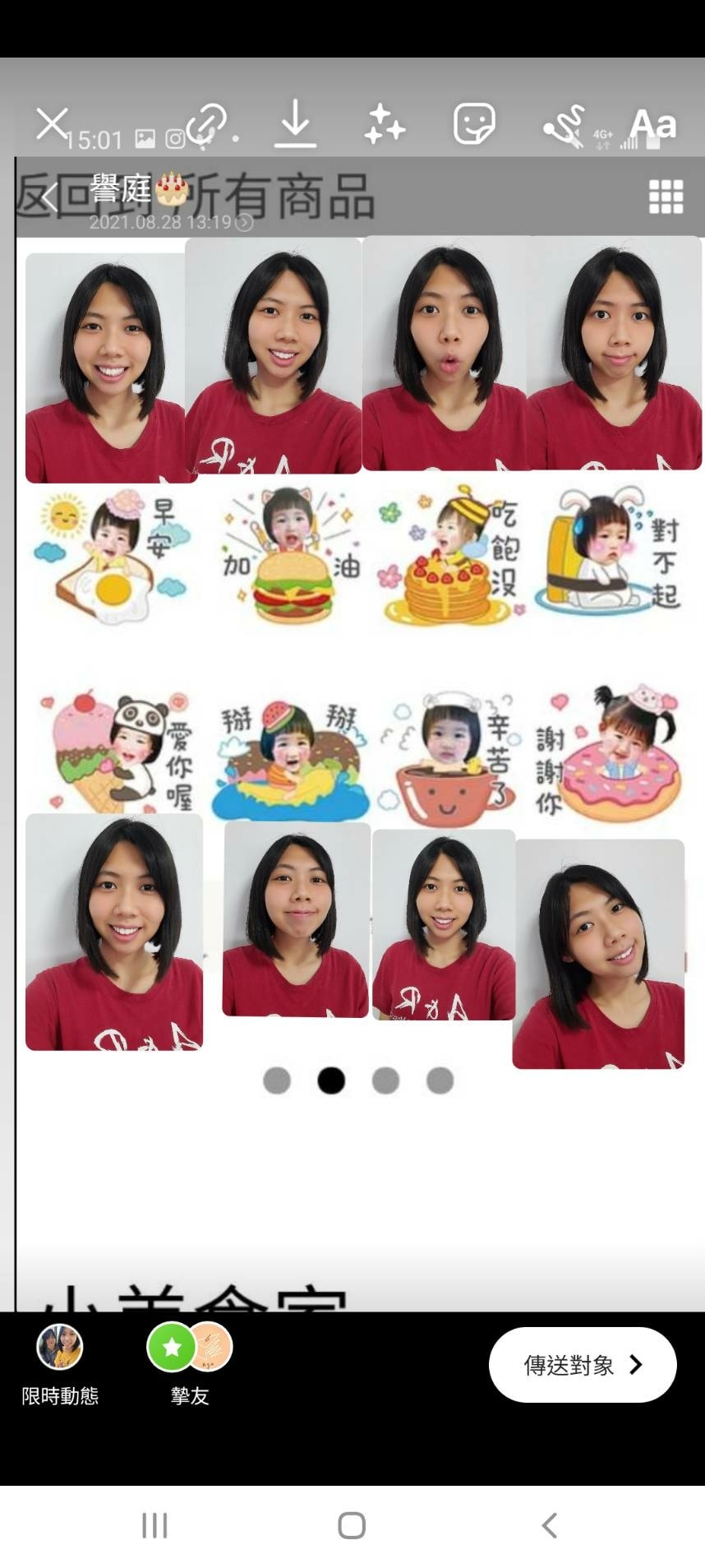Viewport: 705px width, 1568px height.
Task: Add text with the Aa tool
Action: [x=653, y=124]
